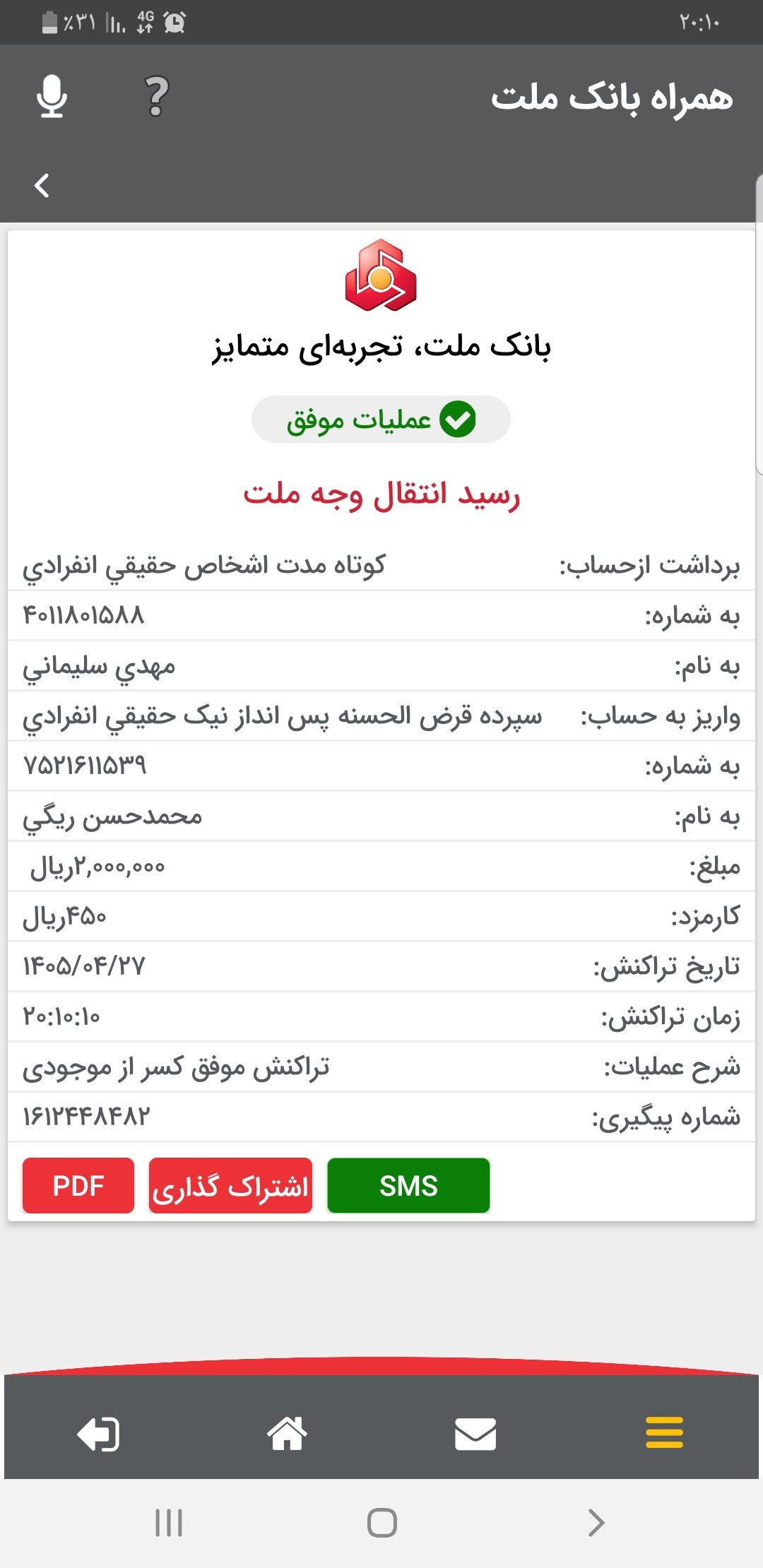Save the receipt as PDF

point(78,1185)
